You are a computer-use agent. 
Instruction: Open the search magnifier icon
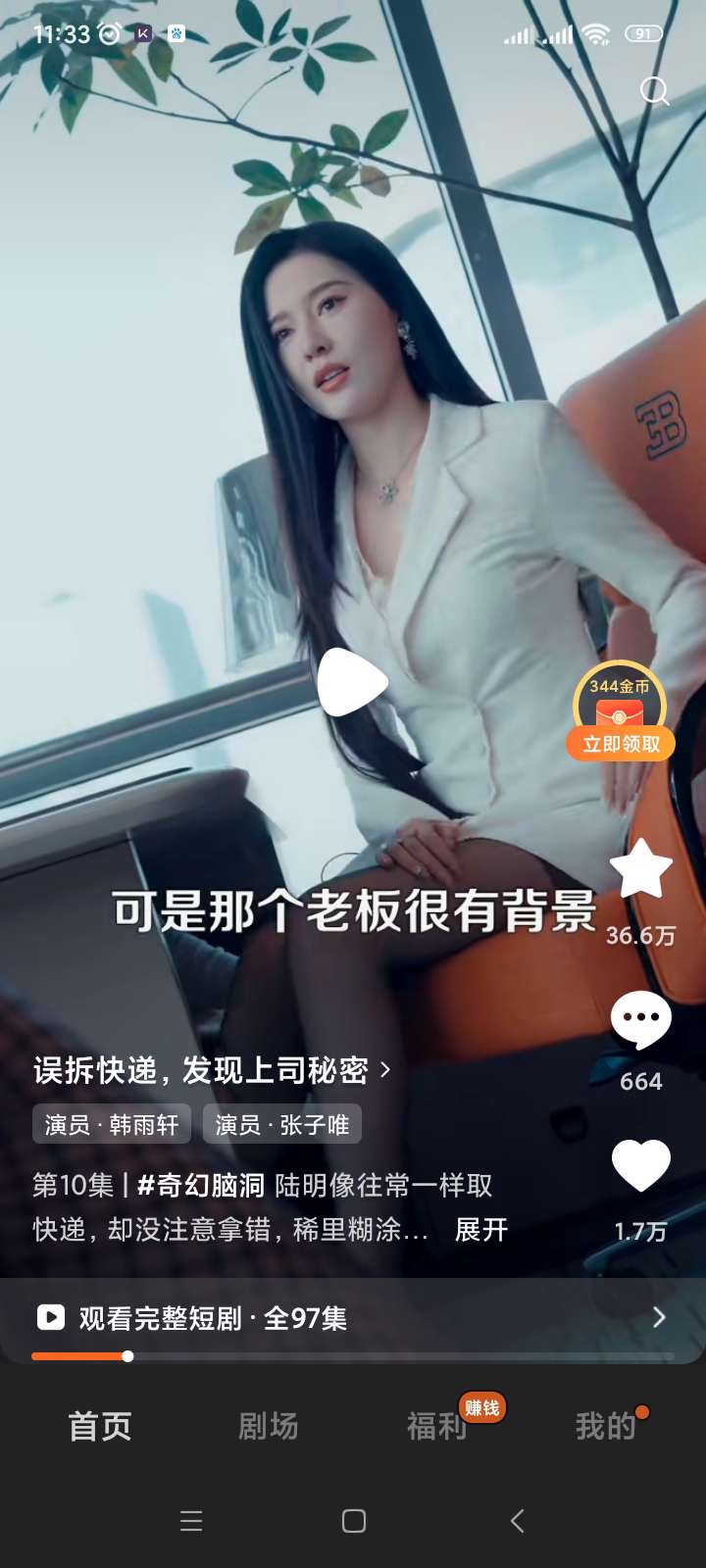coord(654,91)
